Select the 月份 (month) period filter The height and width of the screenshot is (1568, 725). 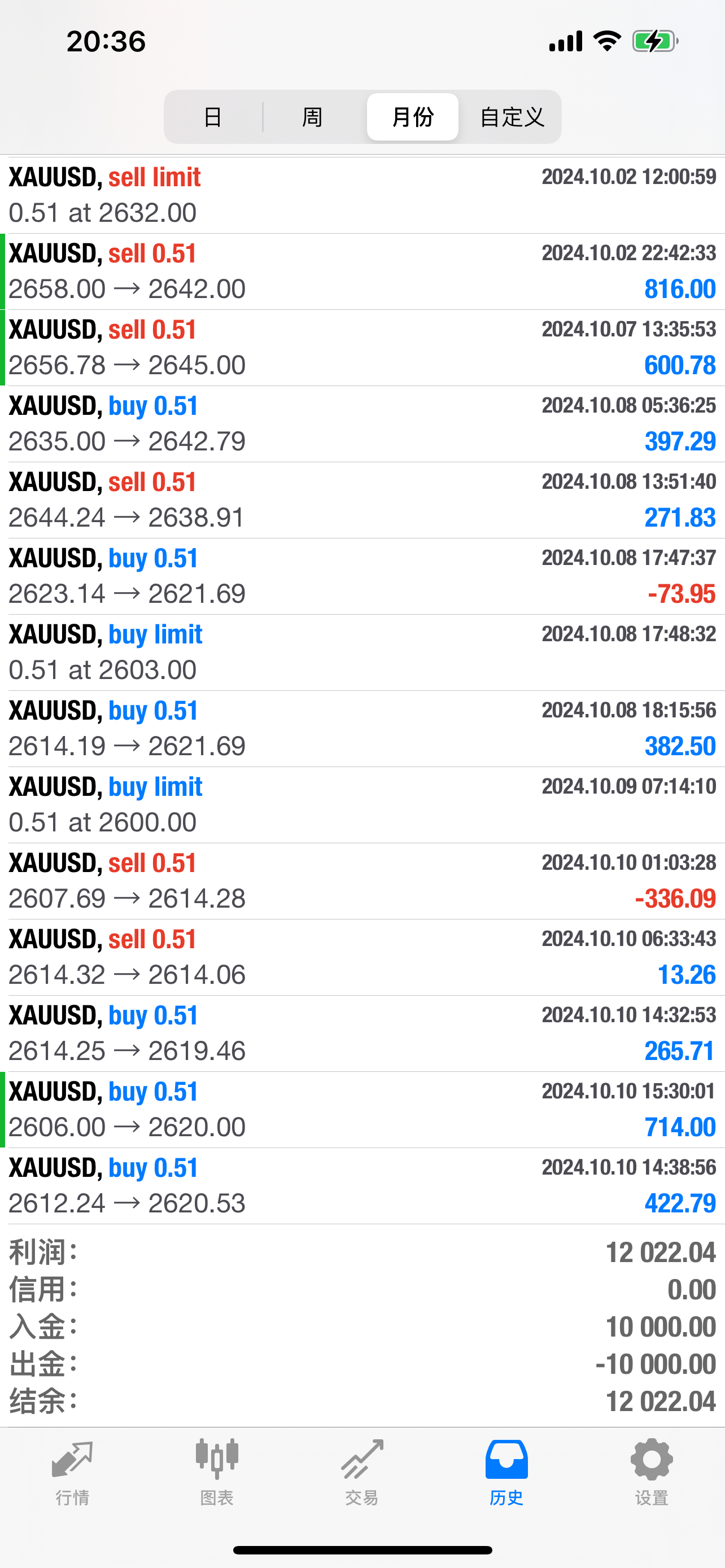(412, 117)
